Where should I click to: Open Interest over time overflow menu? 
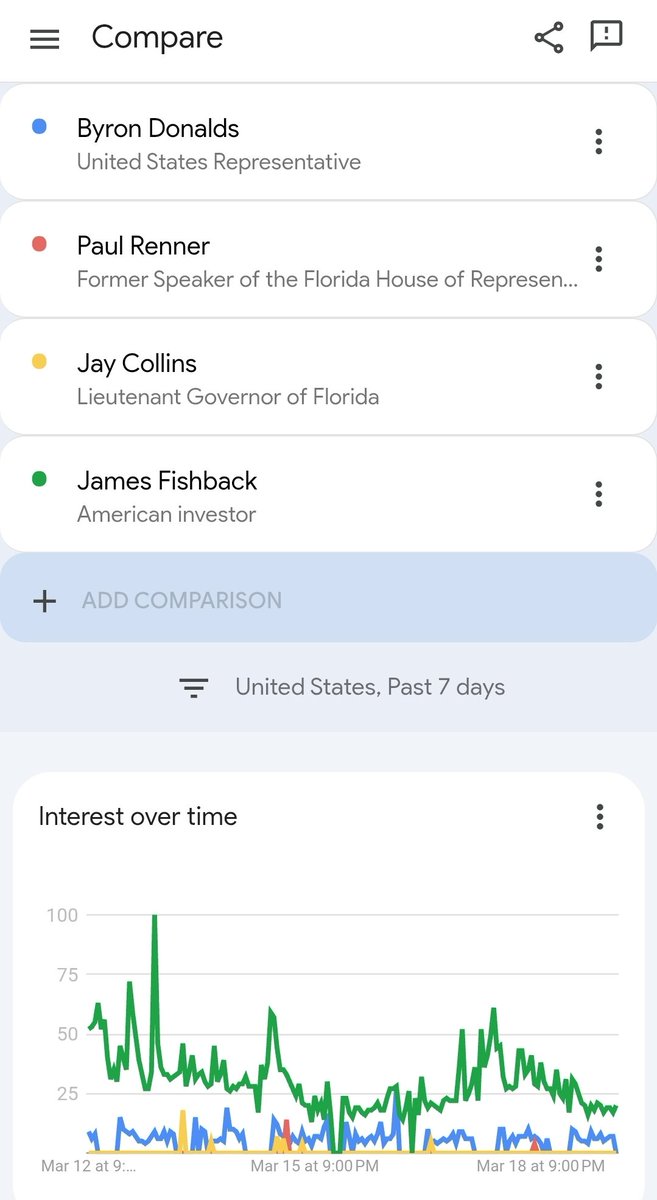[600, 817]
